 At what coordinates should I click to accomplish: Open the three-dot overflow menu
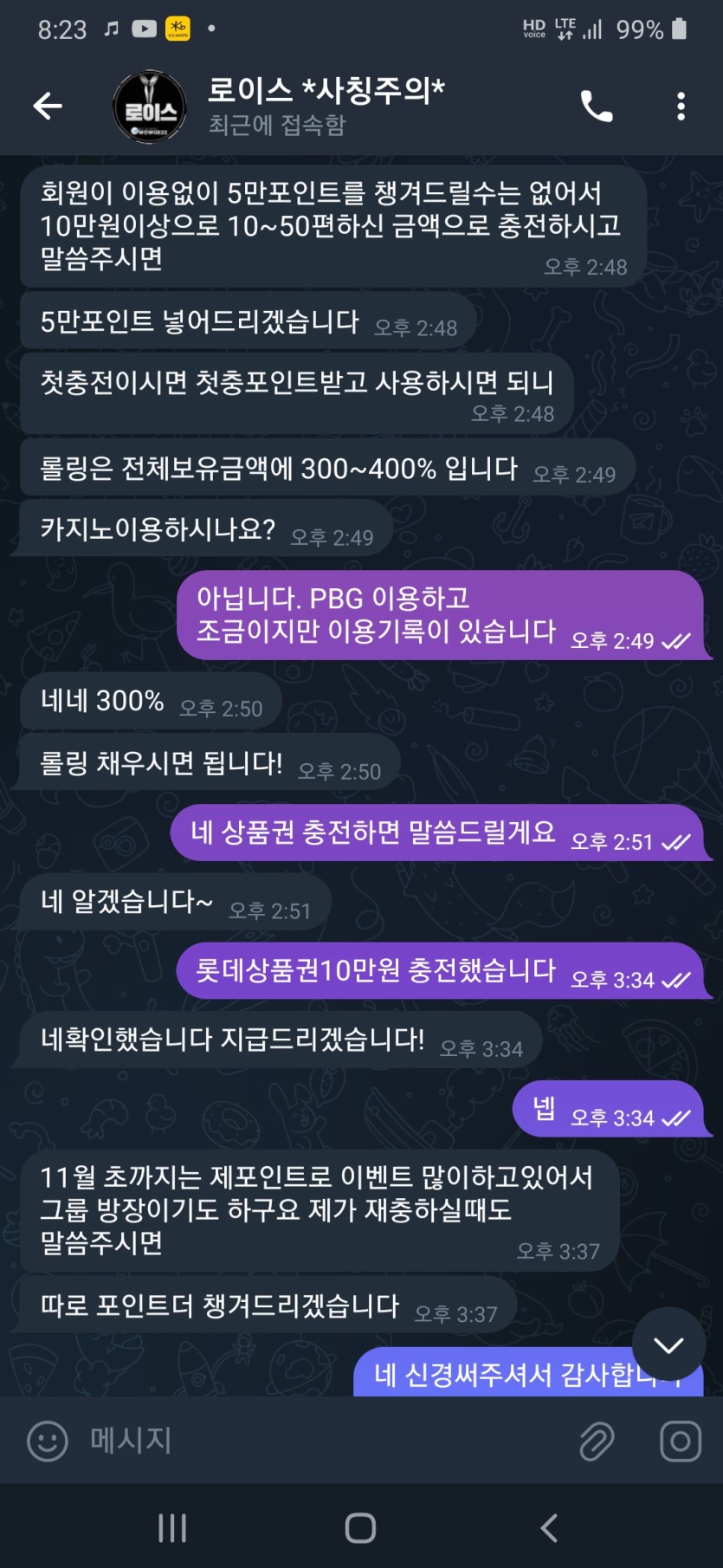point(681,107)
